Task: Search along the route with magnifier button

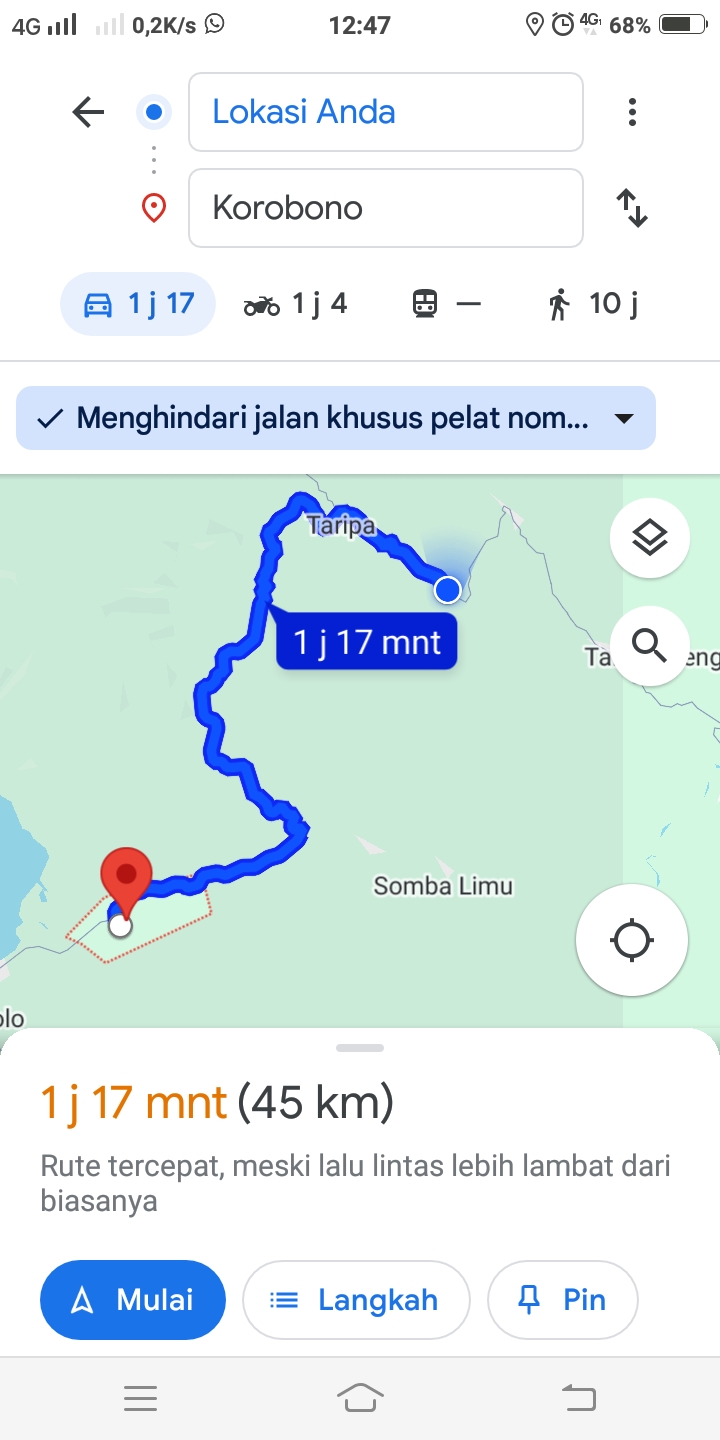Action: pos(650,646)
